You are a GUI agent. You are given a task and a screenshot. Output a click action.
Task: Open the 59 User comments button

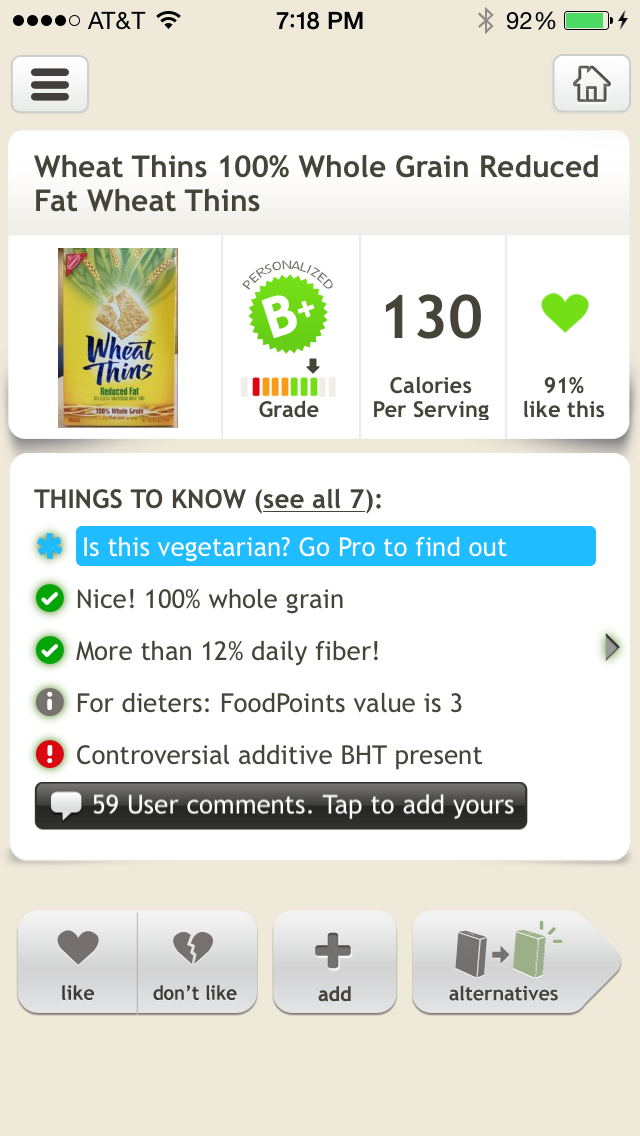[281, 806]
